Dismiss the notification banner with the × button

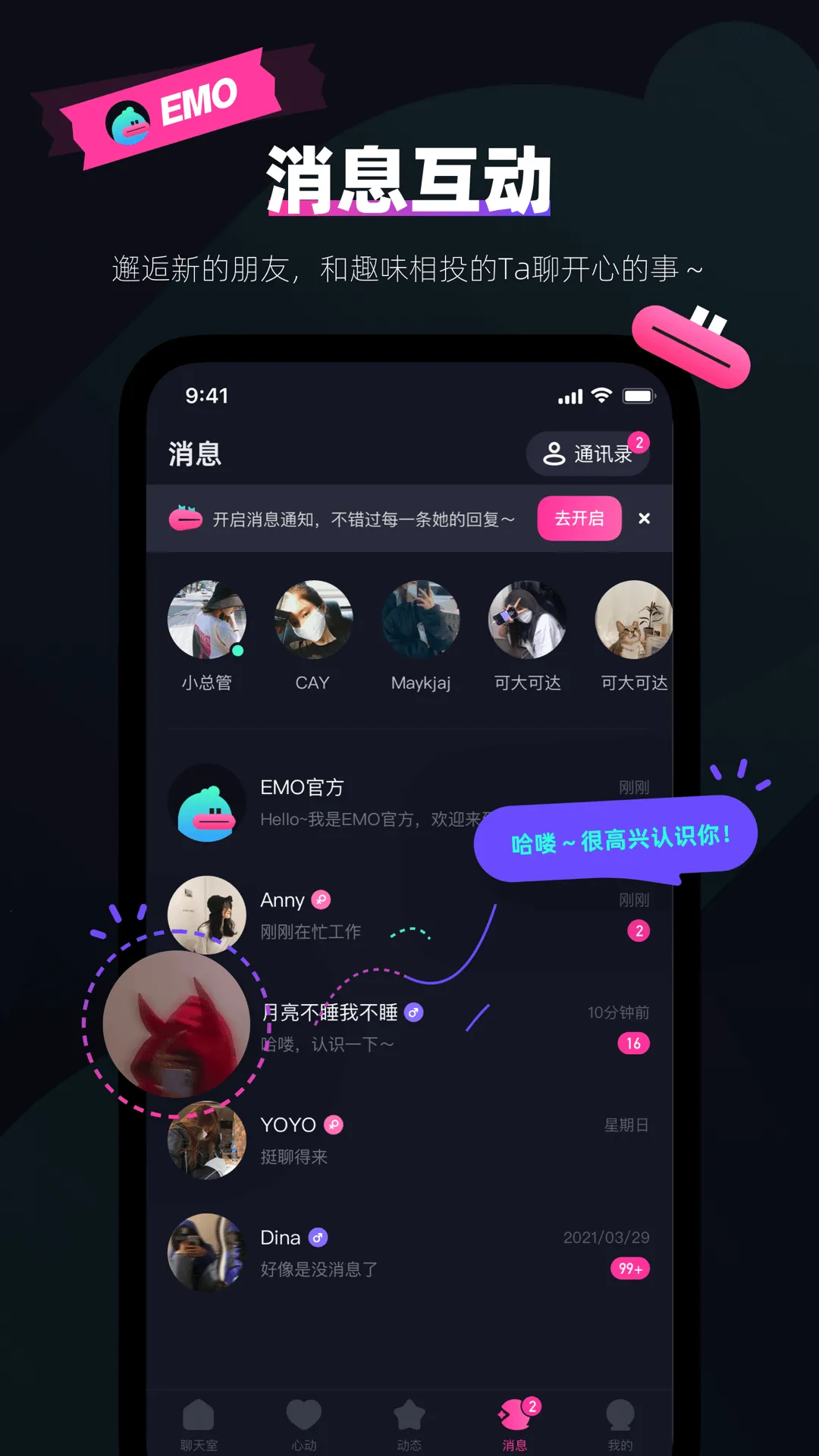click(x=644, y=519)
